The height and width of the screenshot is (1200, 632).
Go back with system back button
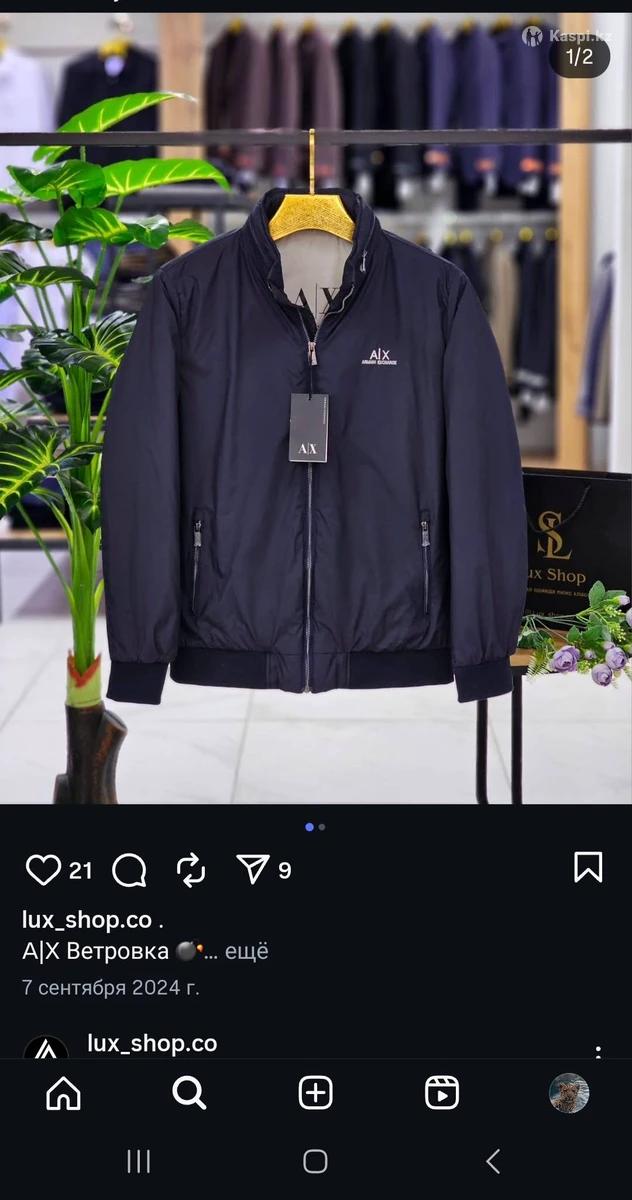click(492, 1161)
